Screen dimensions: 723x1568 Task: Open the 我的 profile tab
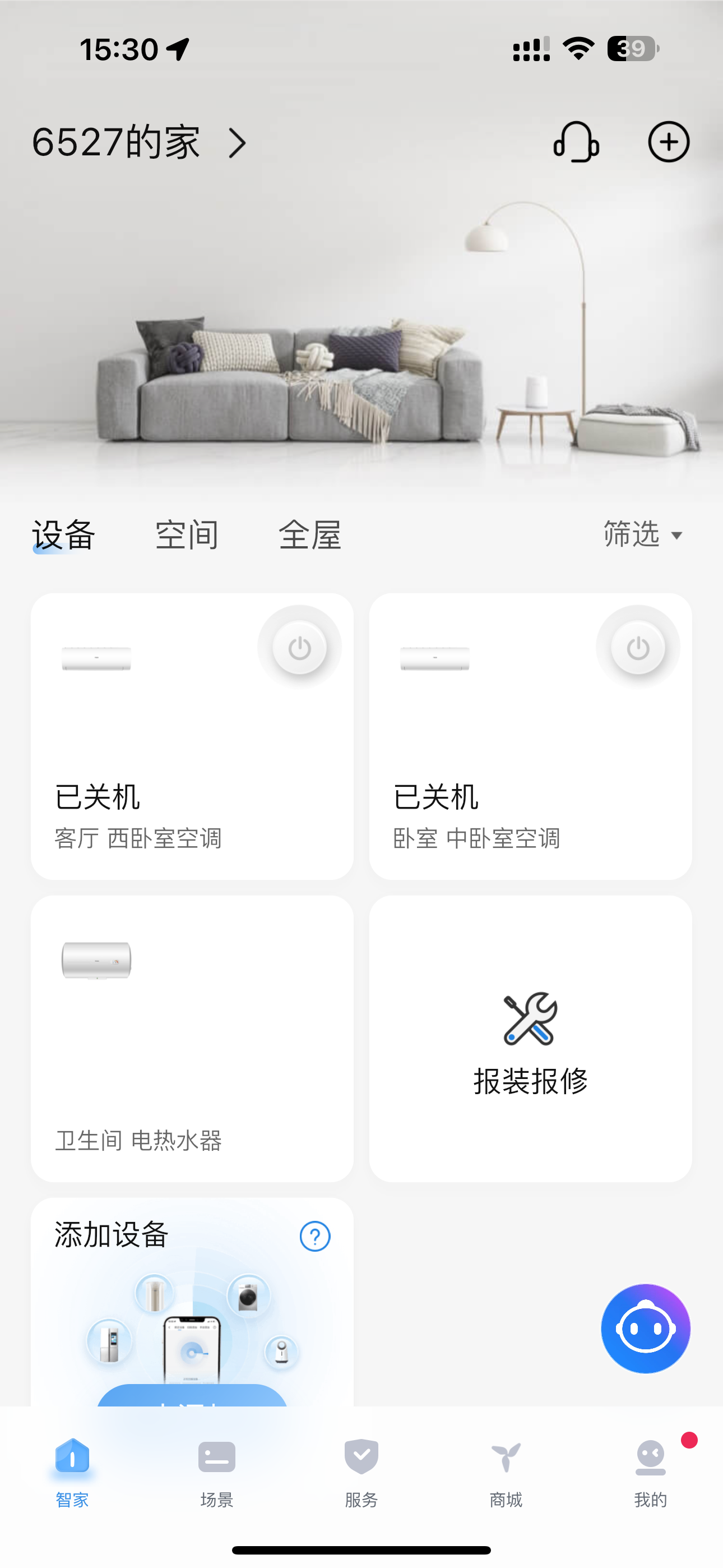click(x=651, y=1470)
